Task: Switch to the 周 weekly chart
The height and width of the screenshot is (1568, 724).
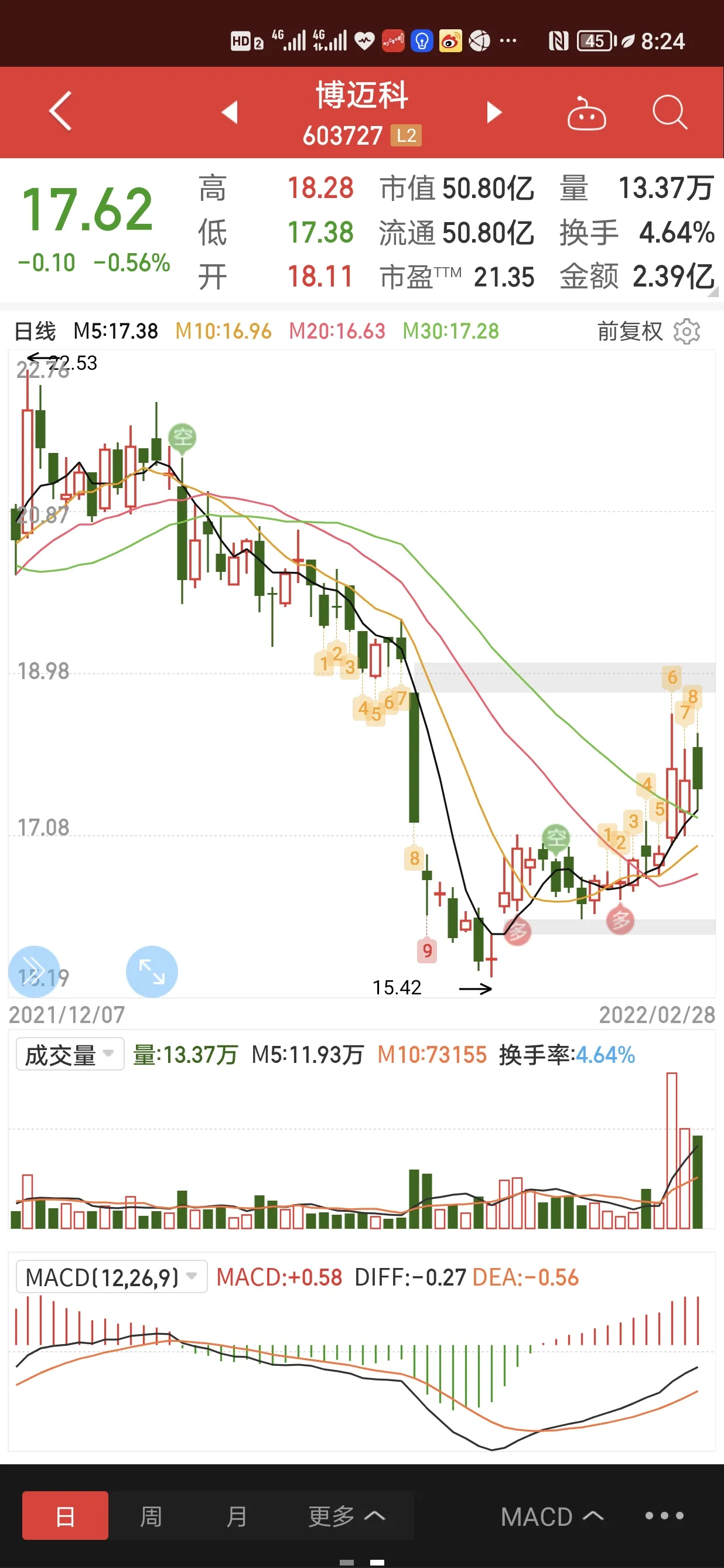Action: pyautogui.click(x=151, y=1516)
